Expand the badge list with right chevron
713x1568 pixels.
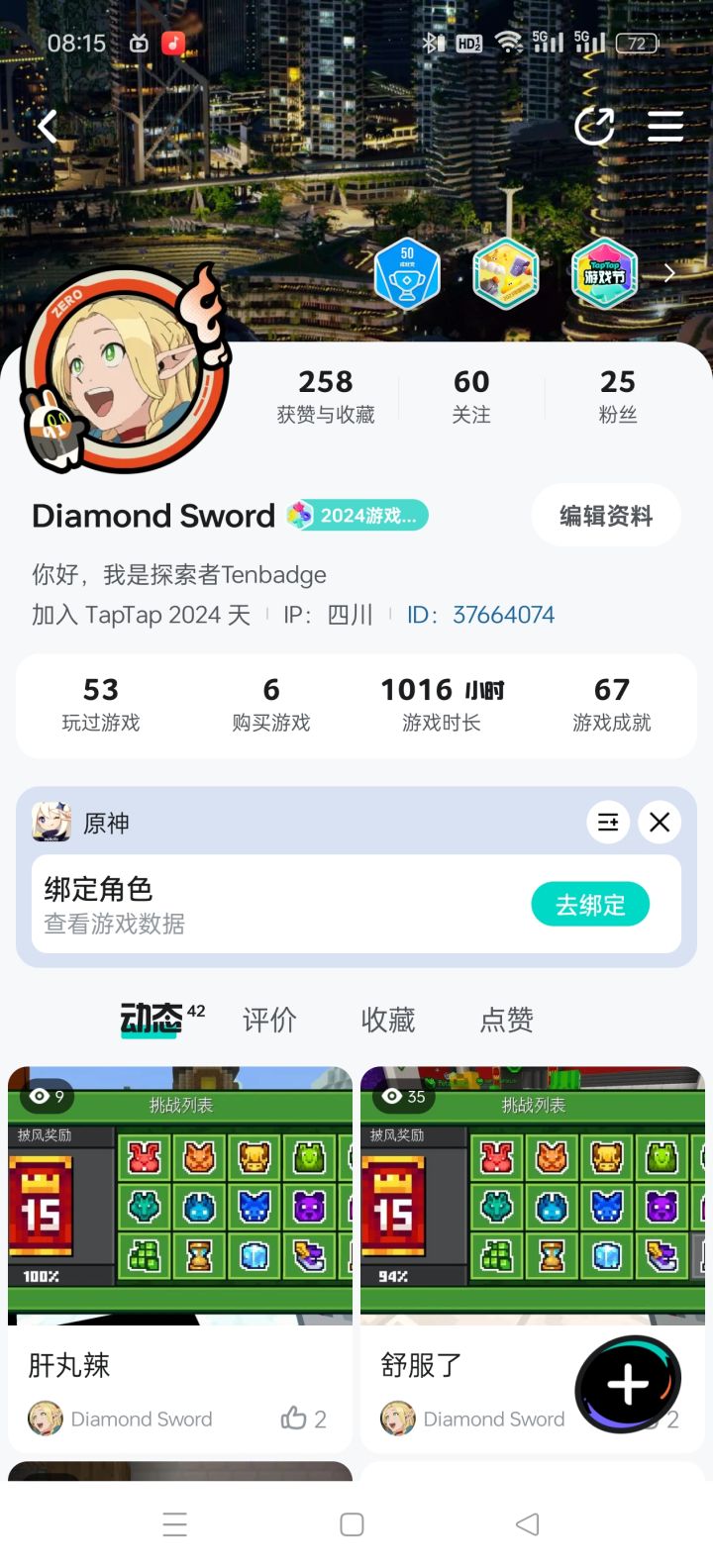coord(668,273)
